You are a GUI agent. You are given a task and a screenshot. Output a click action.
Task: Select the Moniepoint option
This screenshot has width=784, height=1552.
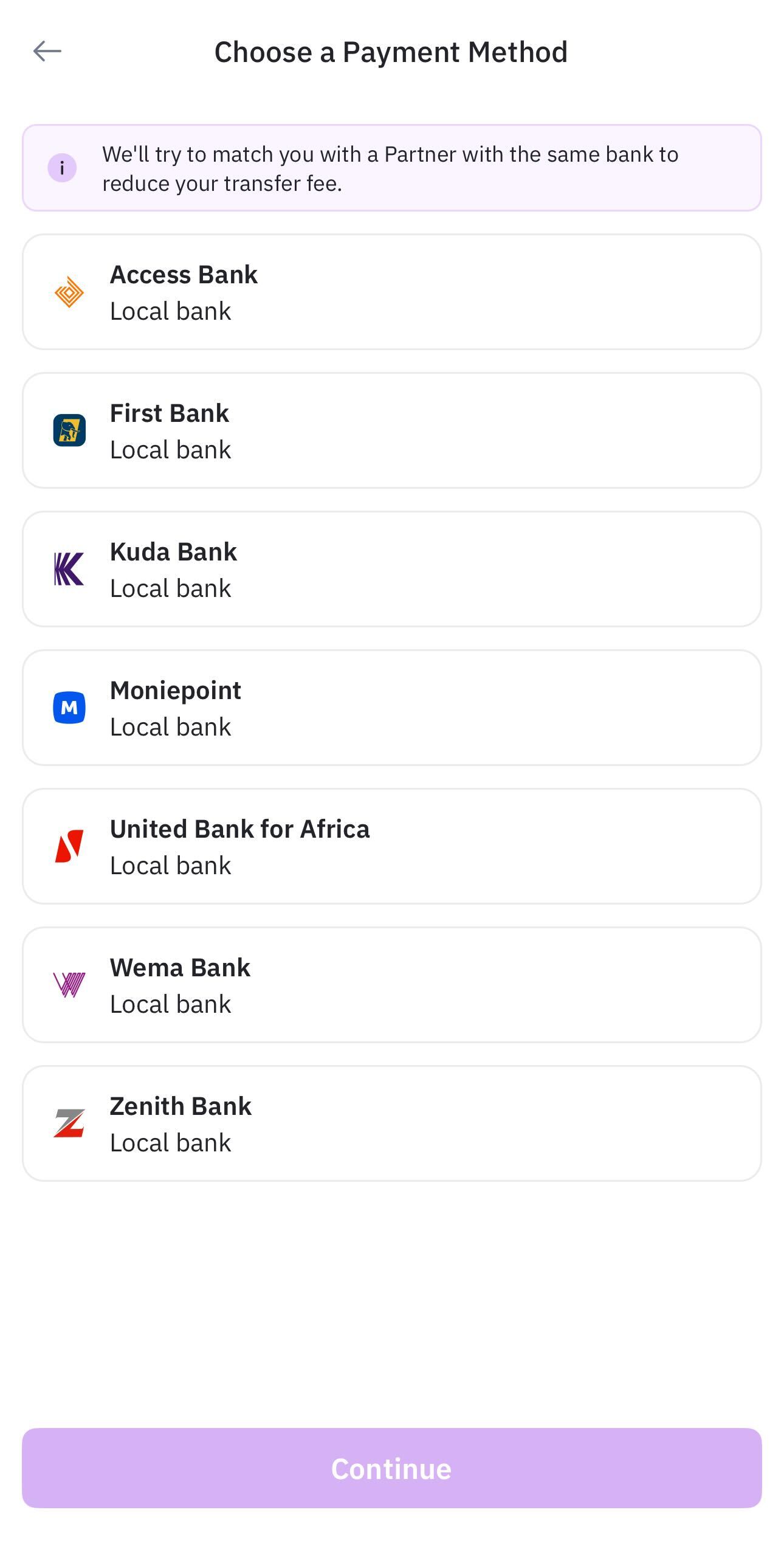[392, 708]
